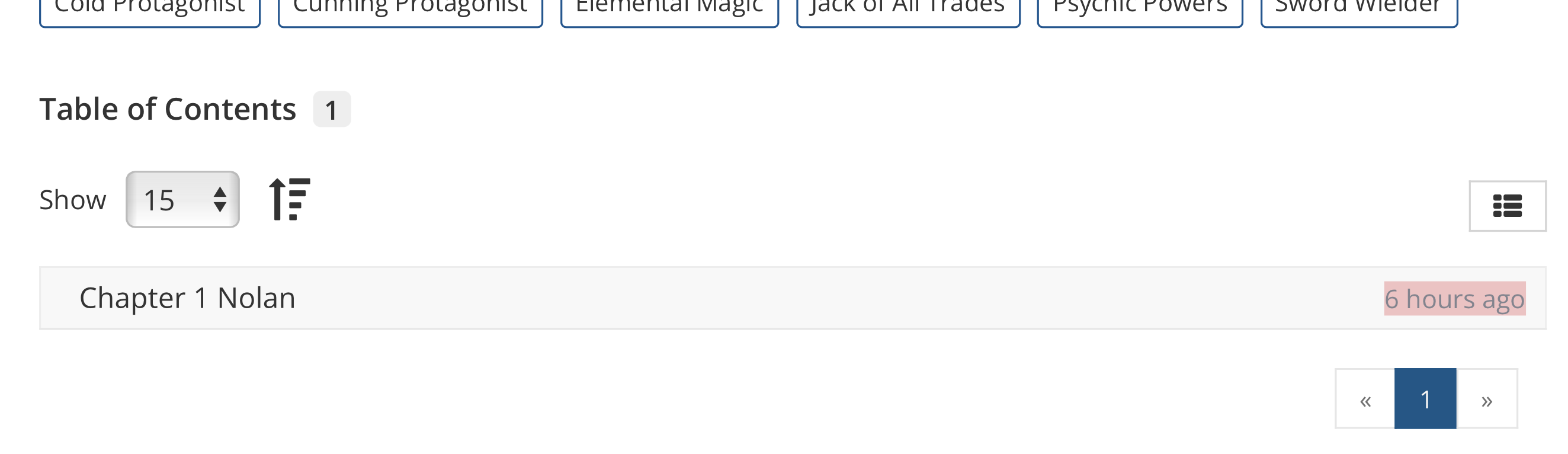Select the Elemental Magic tag
Image resolution: width=1568 pixels, height=454 pixels.
click(669, 9)
